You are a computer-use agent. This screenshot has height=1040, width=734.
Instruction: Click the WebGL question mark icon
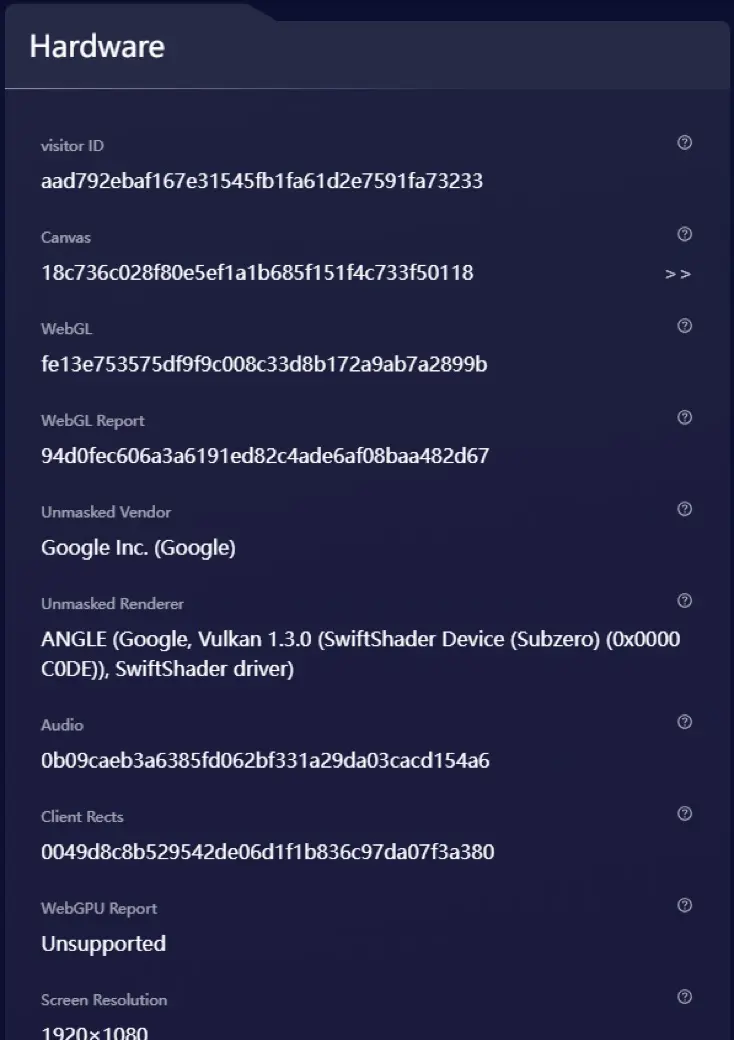point(685,325)
